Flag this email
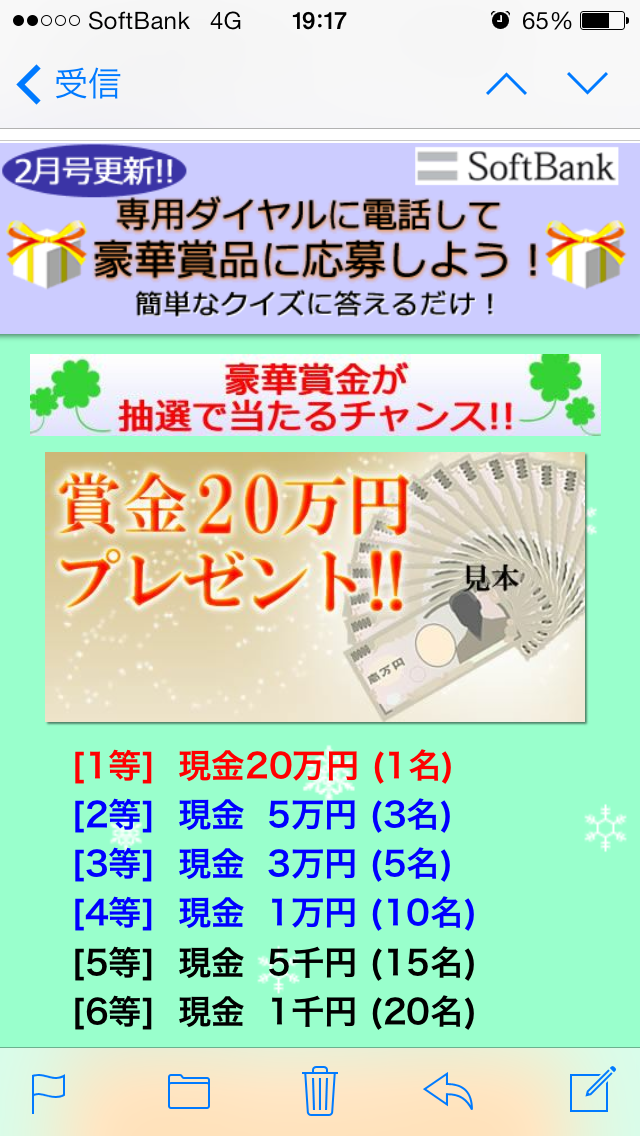Viewport: 640px width, 1136px height. (49, 1093)
